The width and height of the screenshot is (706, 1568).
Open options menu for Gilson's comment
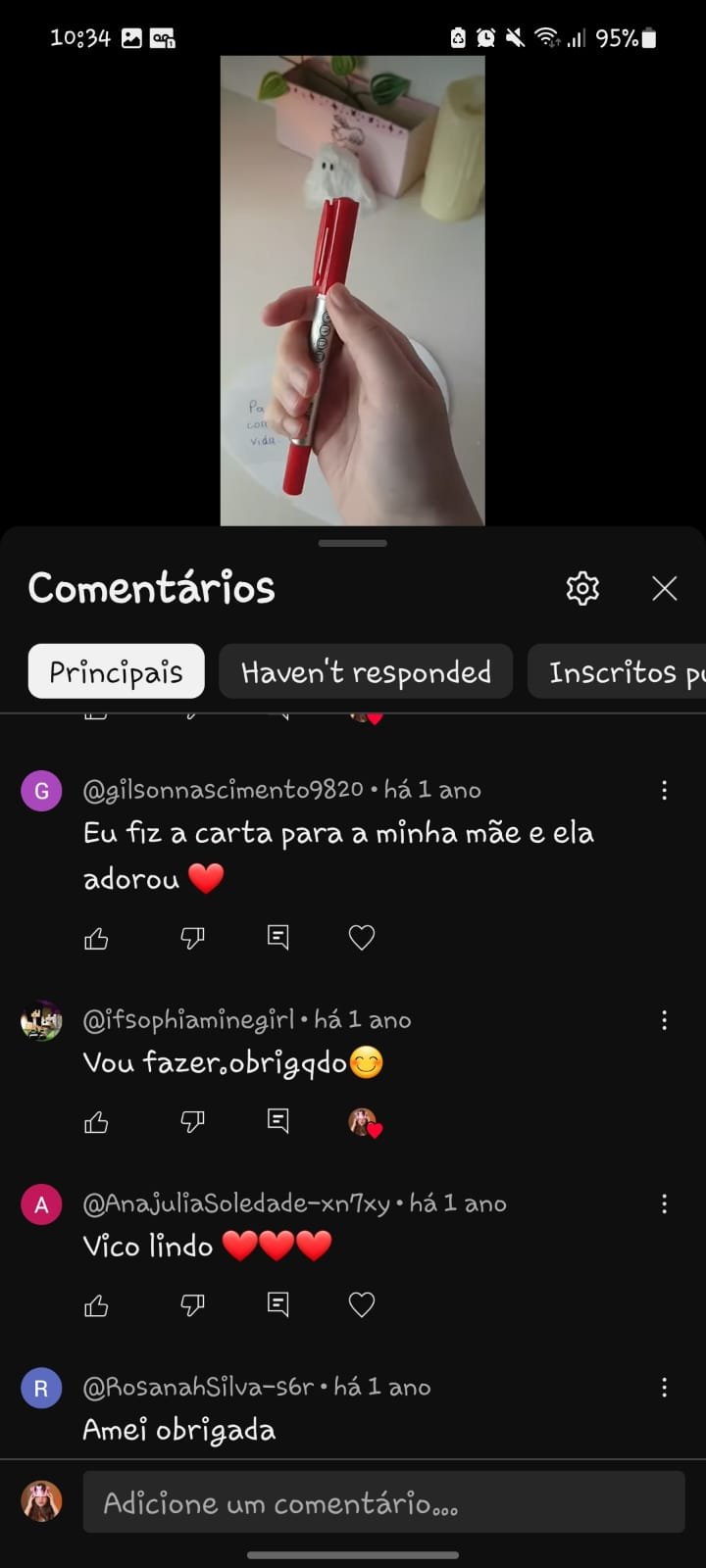coord(665,789)
